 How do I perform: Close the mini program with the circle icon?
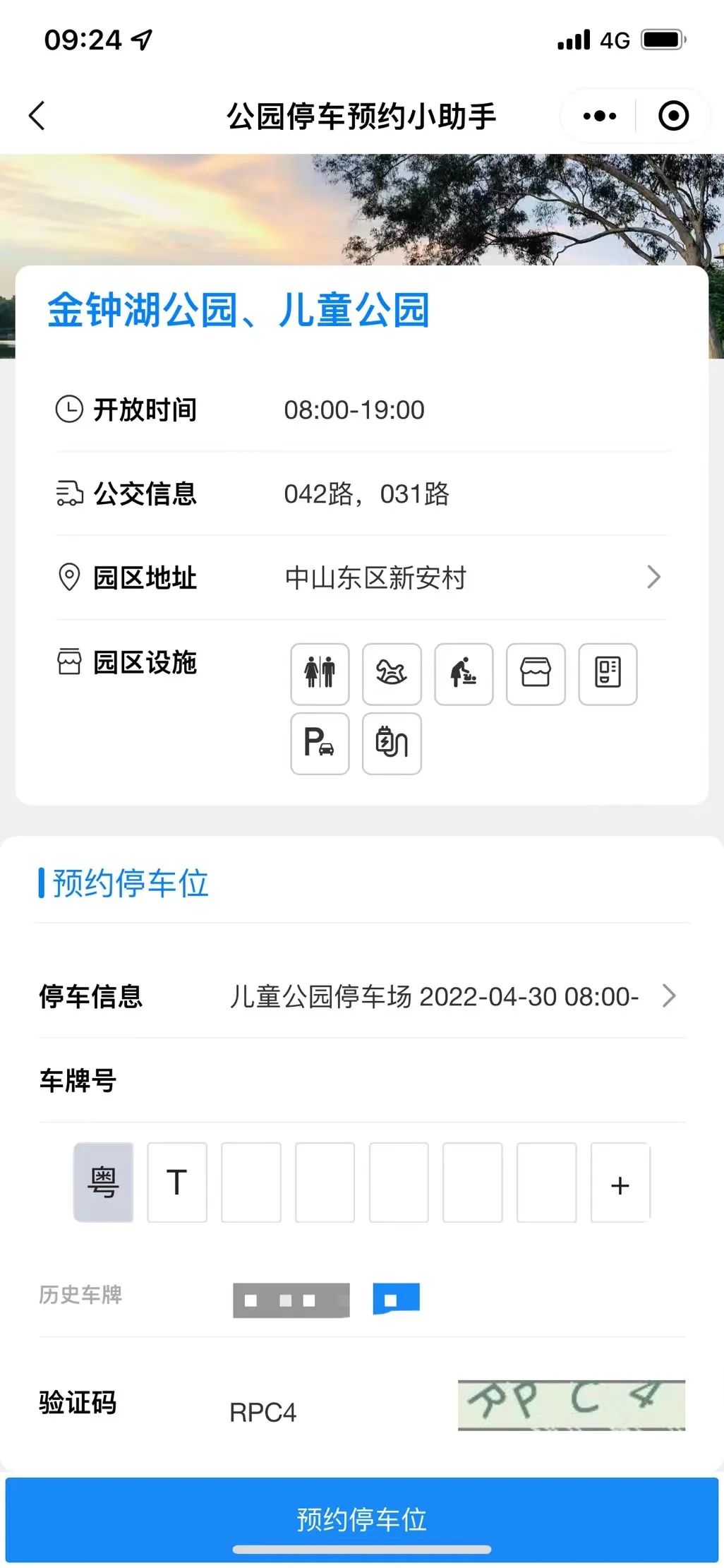(672, 116)
